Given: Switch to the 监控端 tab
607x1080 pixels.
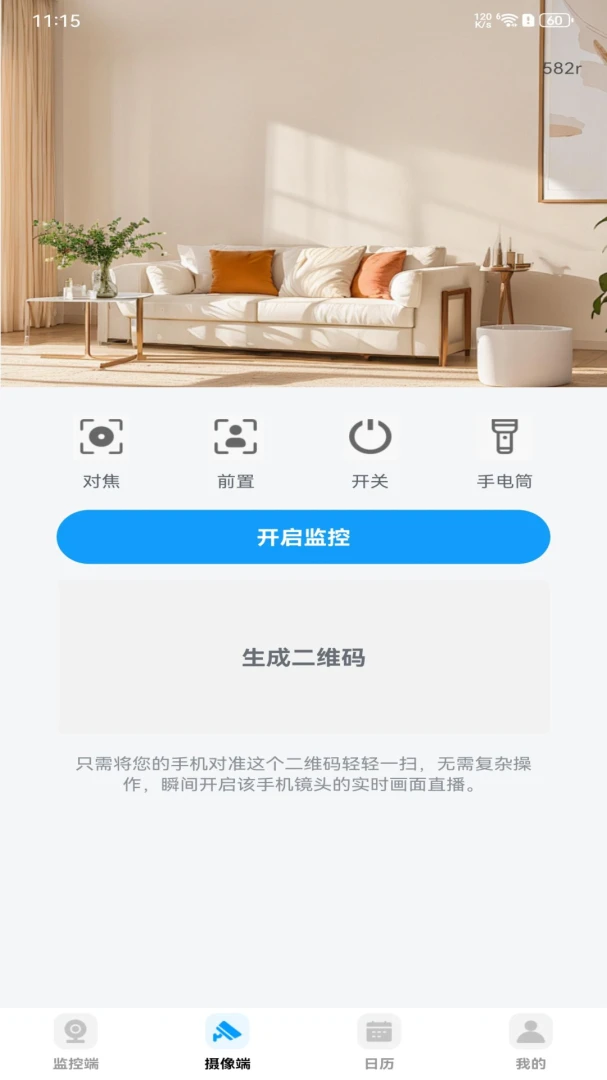Looking at the screenshot, I should pos(76,1042).
